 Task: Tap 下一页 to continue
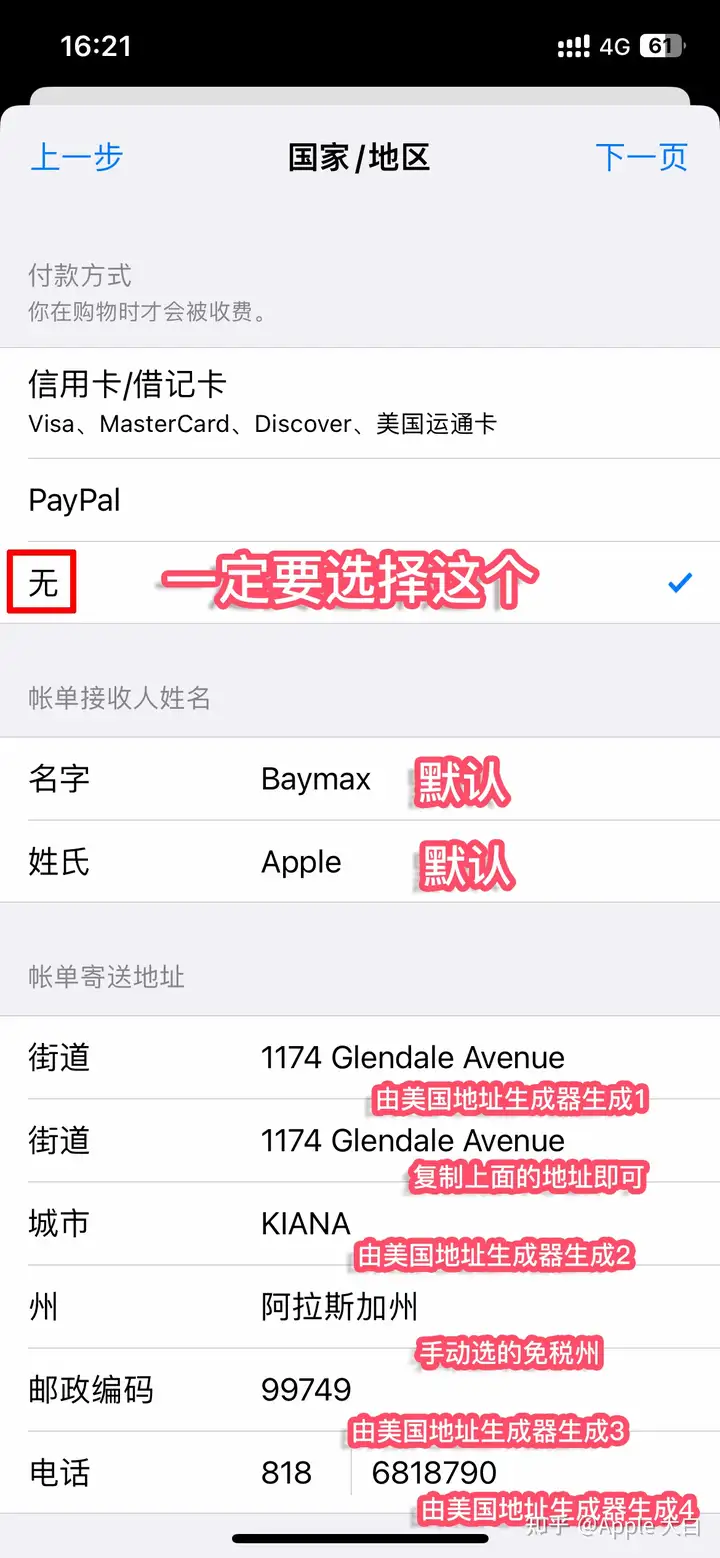(643, 157)
